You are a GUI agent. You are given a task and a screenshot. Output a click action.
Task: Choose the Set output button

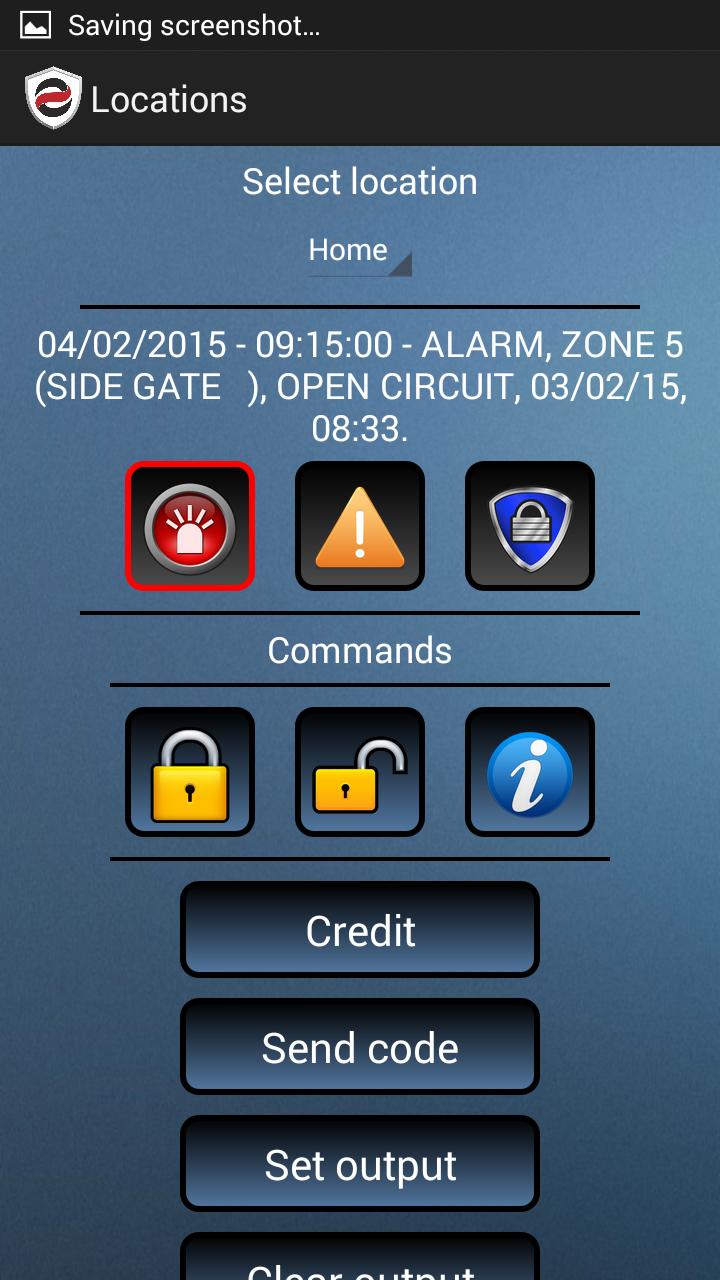click(x=360, y=1164)
